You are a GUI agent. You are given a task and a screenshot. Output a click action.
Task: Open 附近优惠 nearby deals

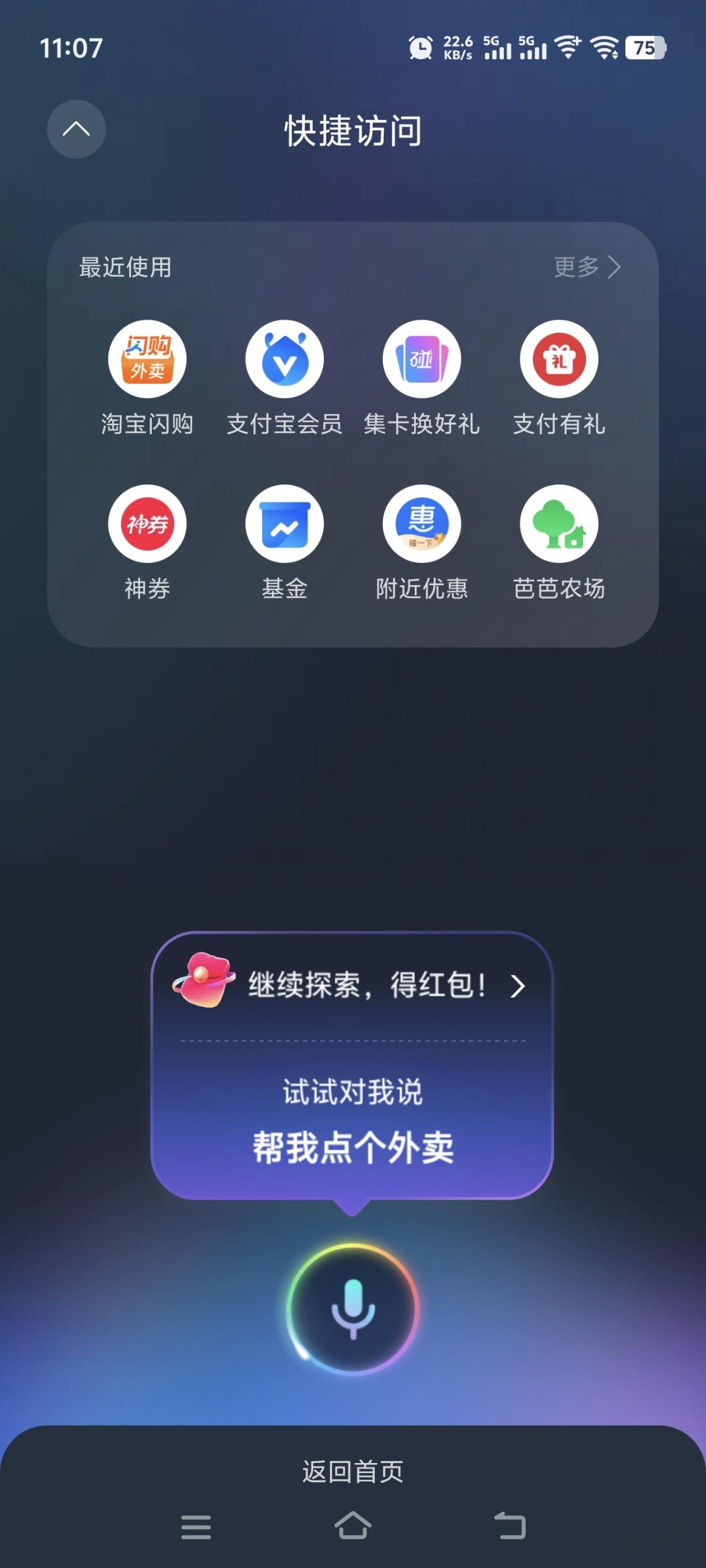point(422,524)
